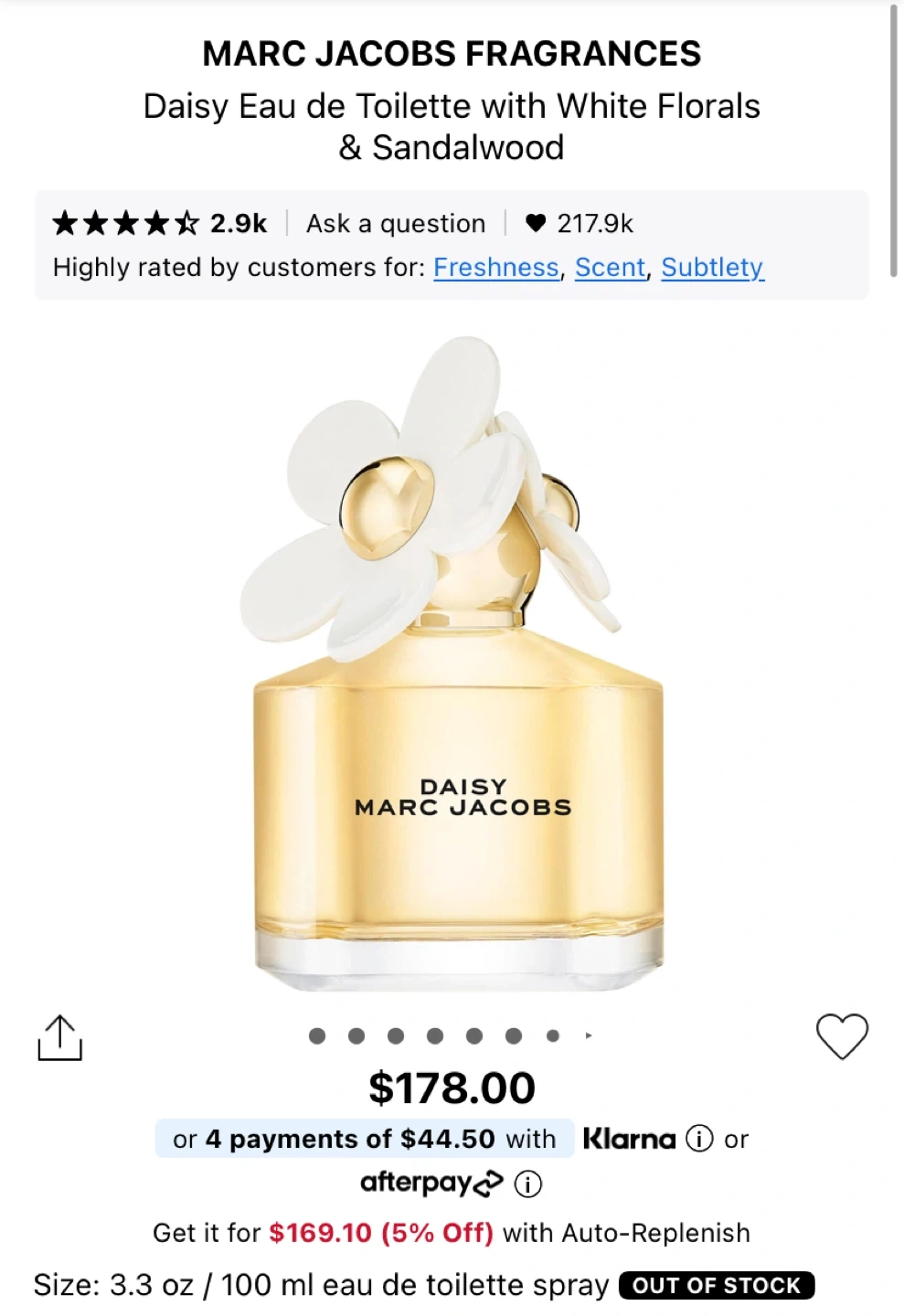Open the Scent rating link
The width and height of the screenshot is (904, 1316).
610,267
